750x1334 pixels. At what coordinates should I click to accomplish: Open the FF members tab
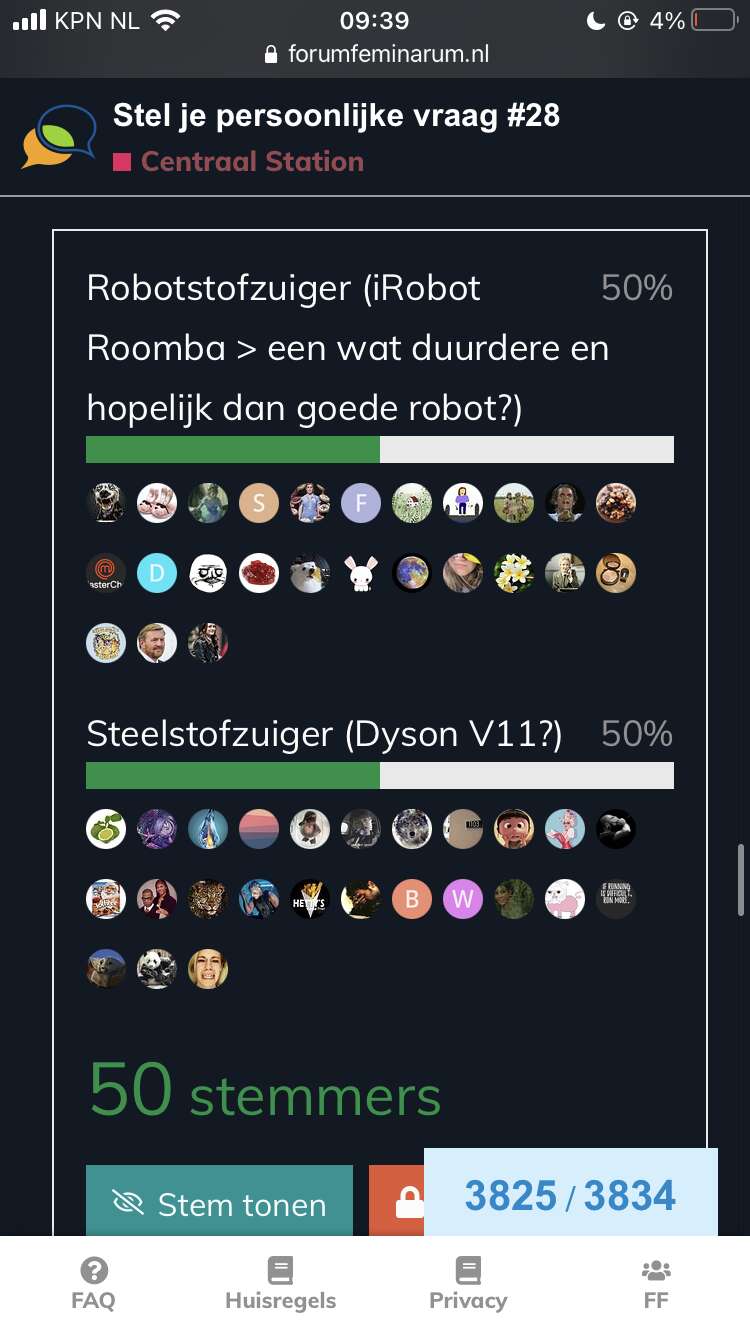(656, 1285)
